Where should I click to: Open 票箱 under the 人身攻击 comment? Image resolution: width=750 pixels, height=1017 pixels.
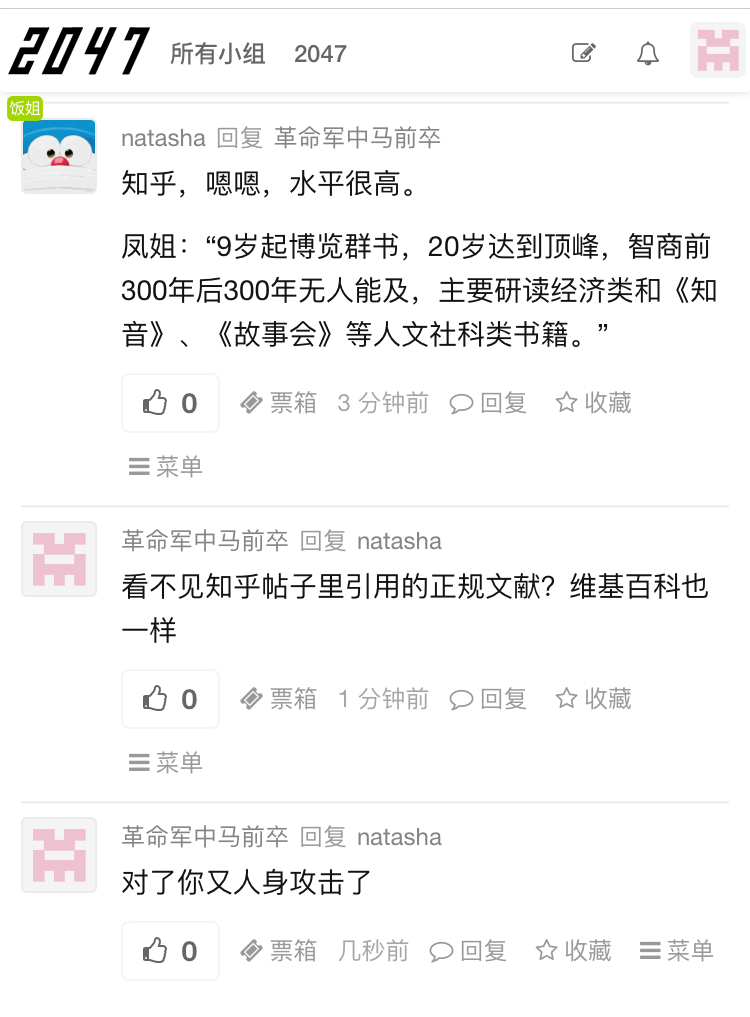279,951
